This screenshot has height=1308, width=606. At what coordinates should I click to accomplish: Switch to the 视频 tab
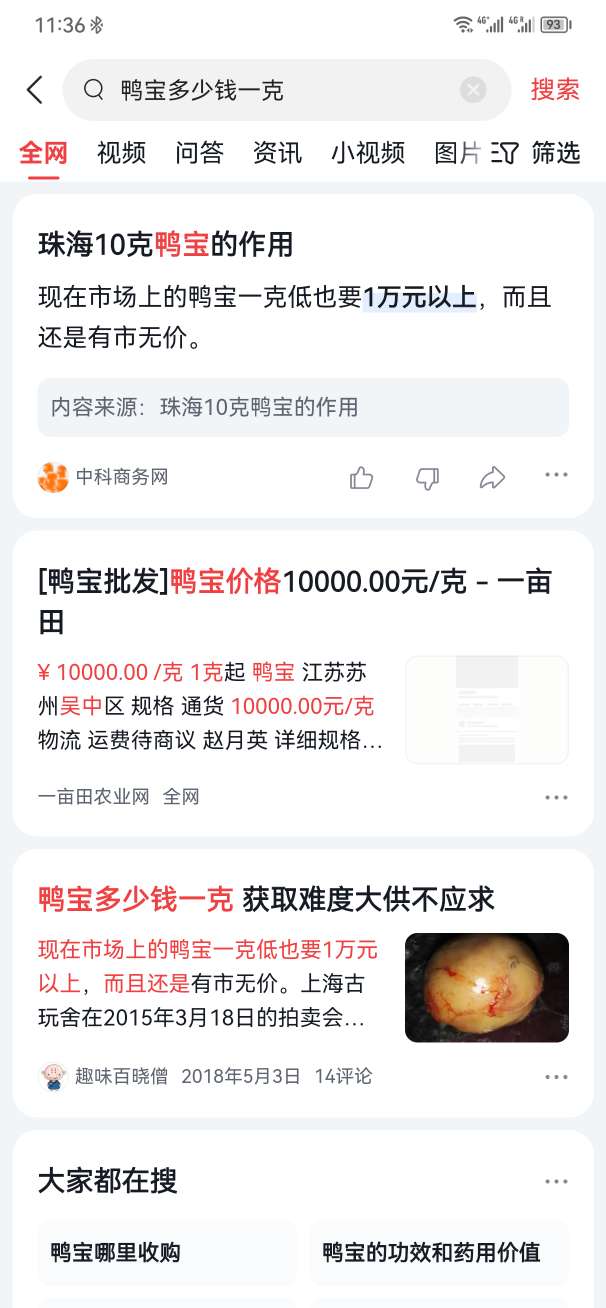coord(121,153)
